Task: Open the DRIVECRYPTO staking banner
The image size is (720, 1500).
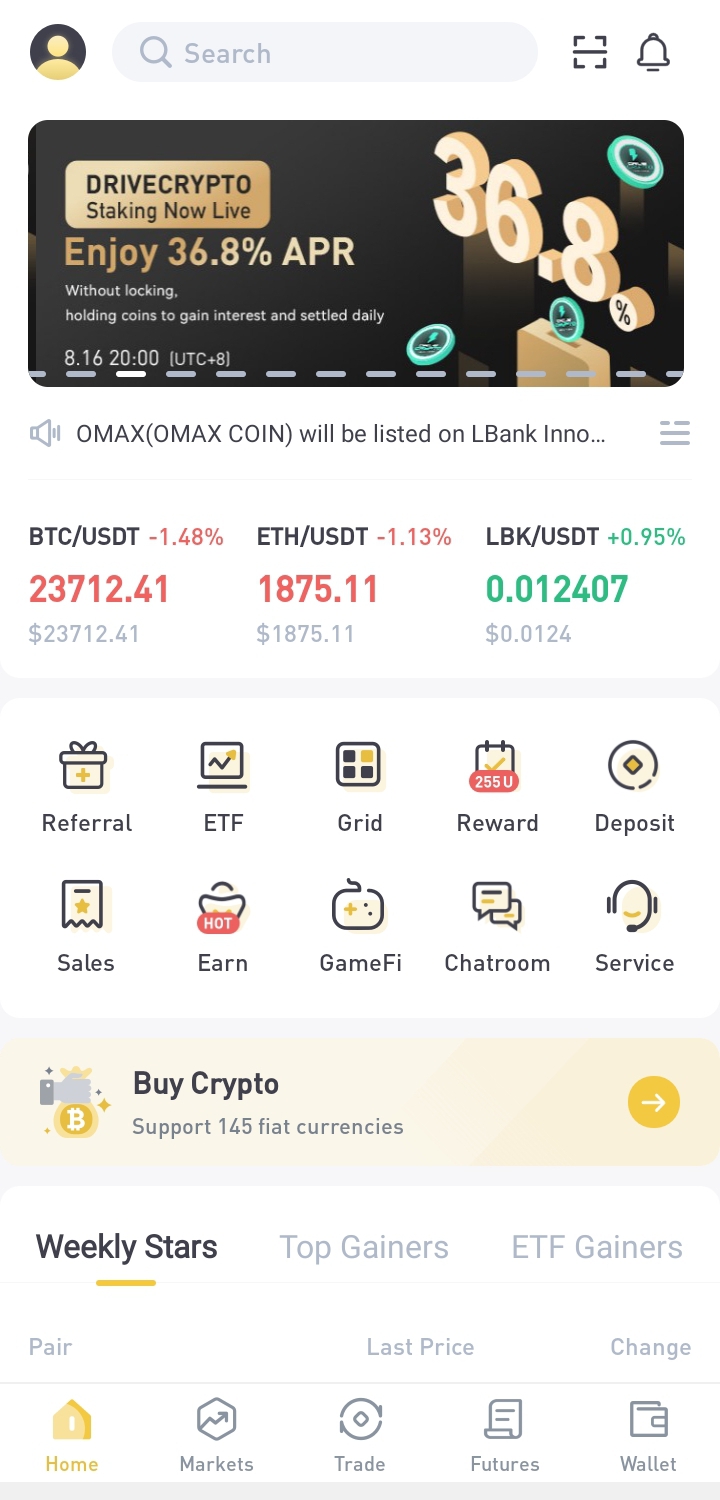Action: coord(356,253)
